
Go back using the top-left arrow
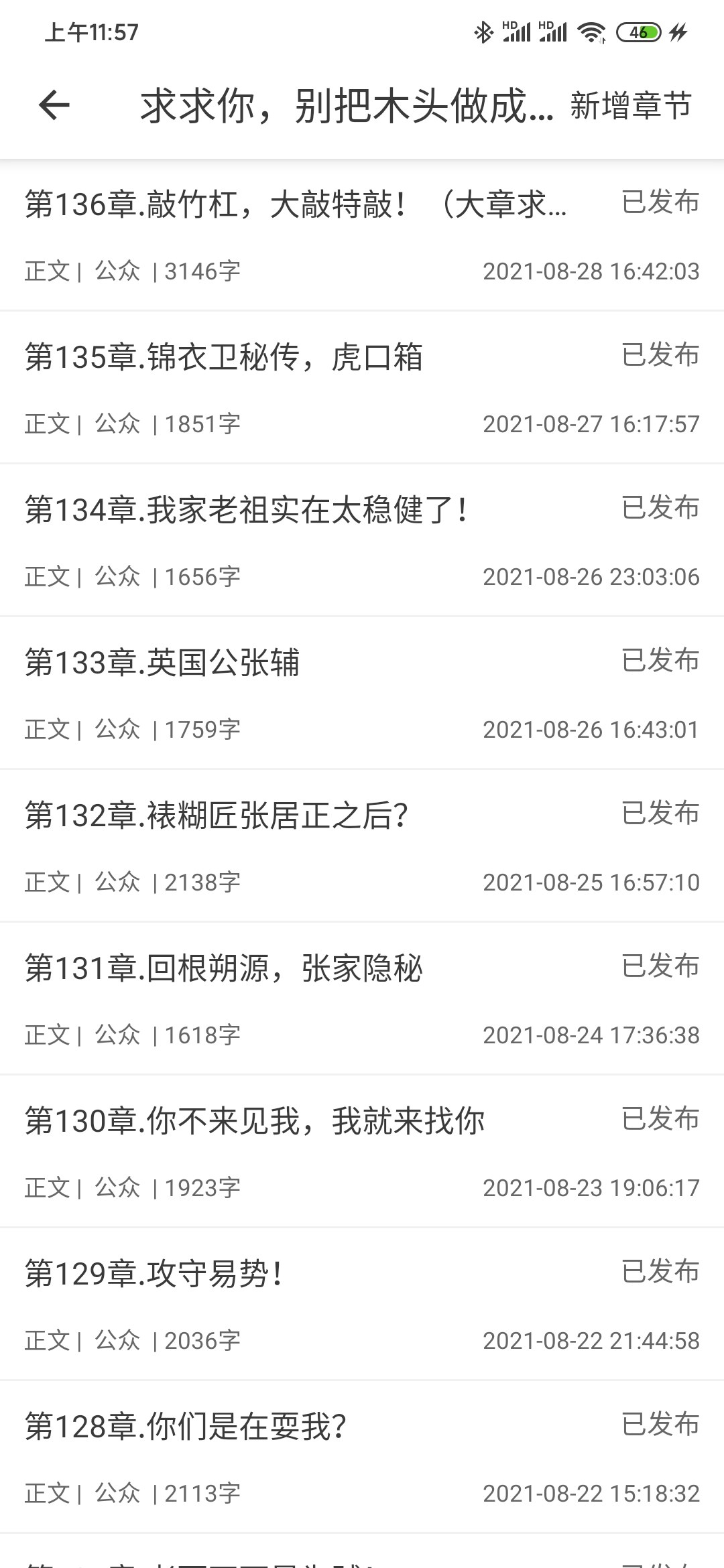tap(54, 105)
